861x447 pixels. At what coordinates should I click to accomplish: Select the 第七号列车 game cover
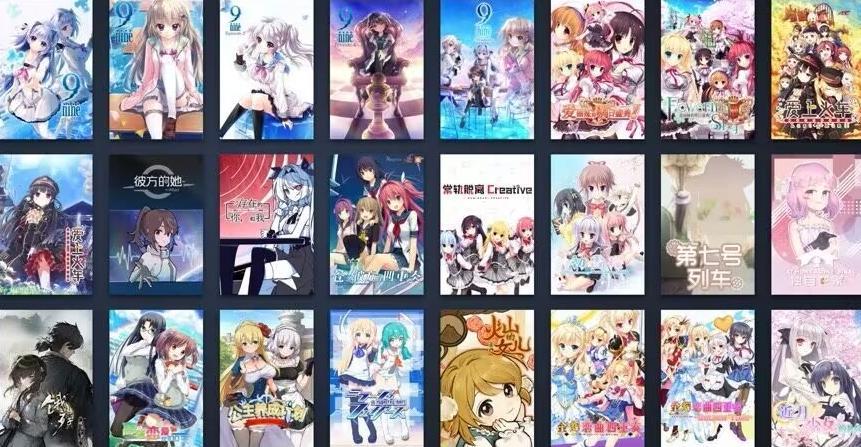(707, 224)
